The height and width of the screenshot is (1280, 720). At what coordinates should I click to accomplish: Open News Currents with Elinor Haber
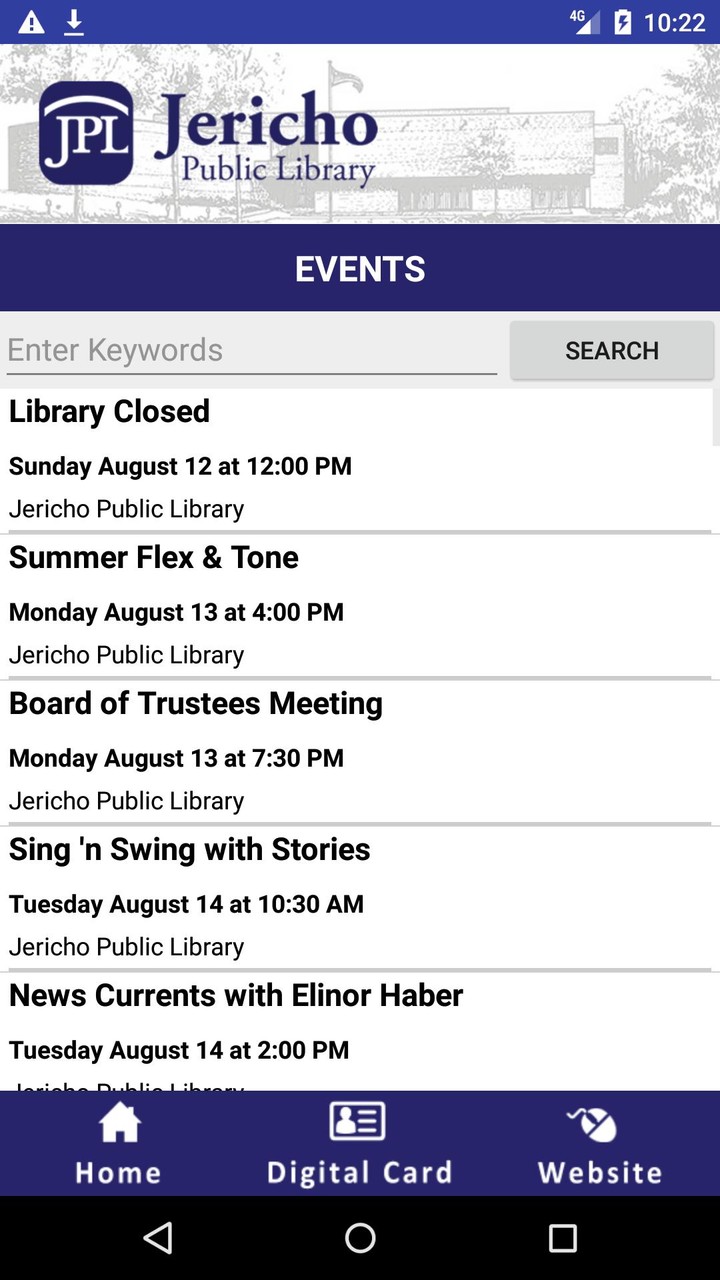tap(360, 1020)
